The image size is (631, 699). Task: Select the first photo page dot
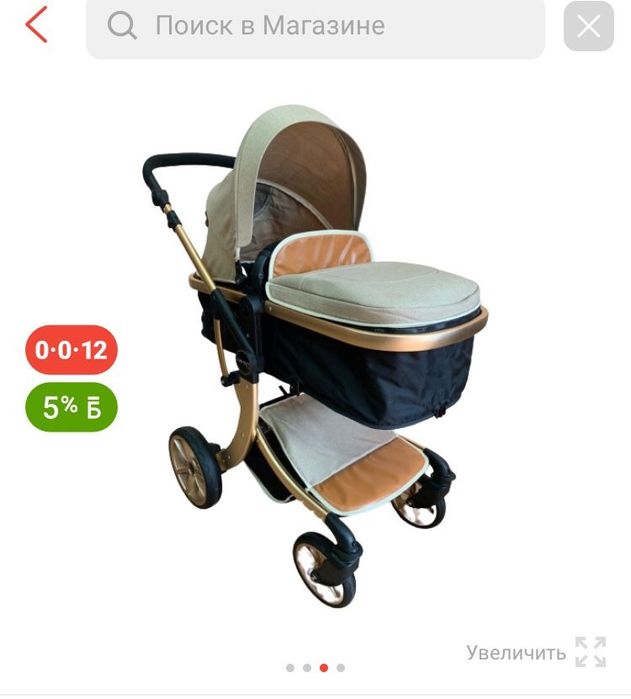(290, 667)
